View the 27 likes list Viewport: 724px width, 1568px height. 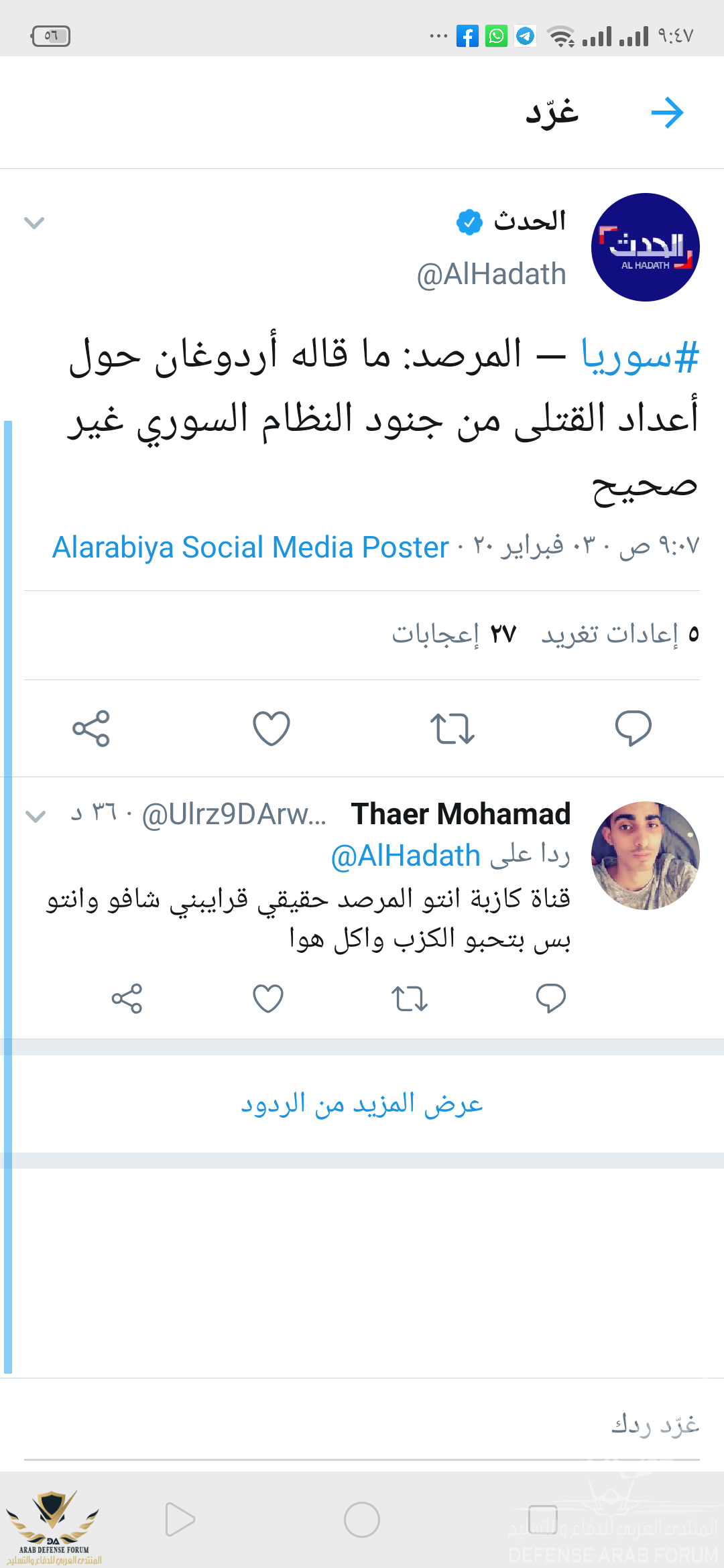pyautogui.click(x=454, y=634)
